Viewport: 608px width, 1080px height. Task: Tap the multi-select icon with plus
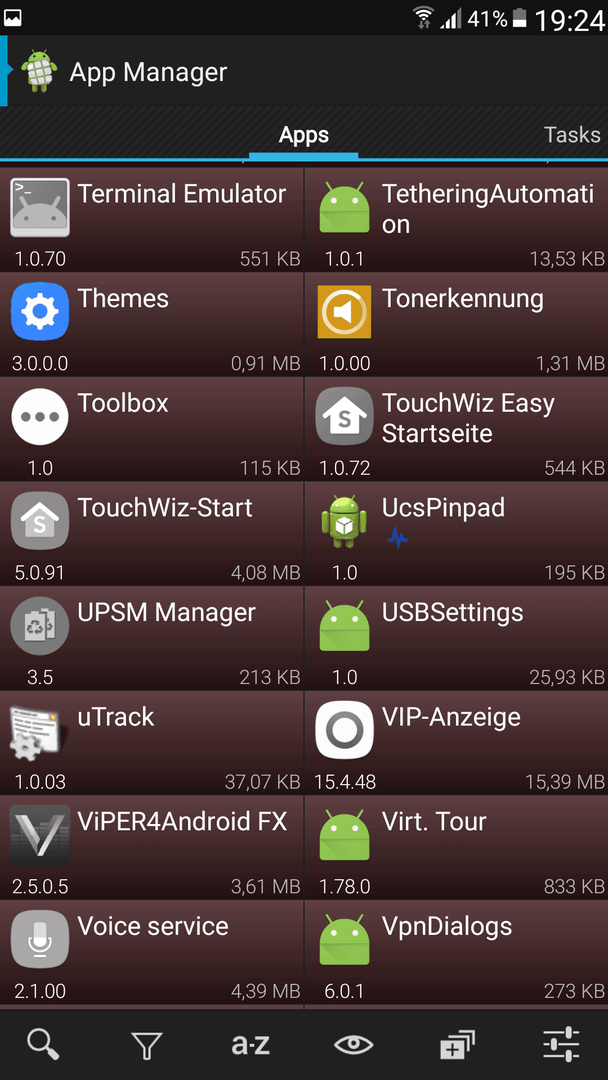point(457,1045)
